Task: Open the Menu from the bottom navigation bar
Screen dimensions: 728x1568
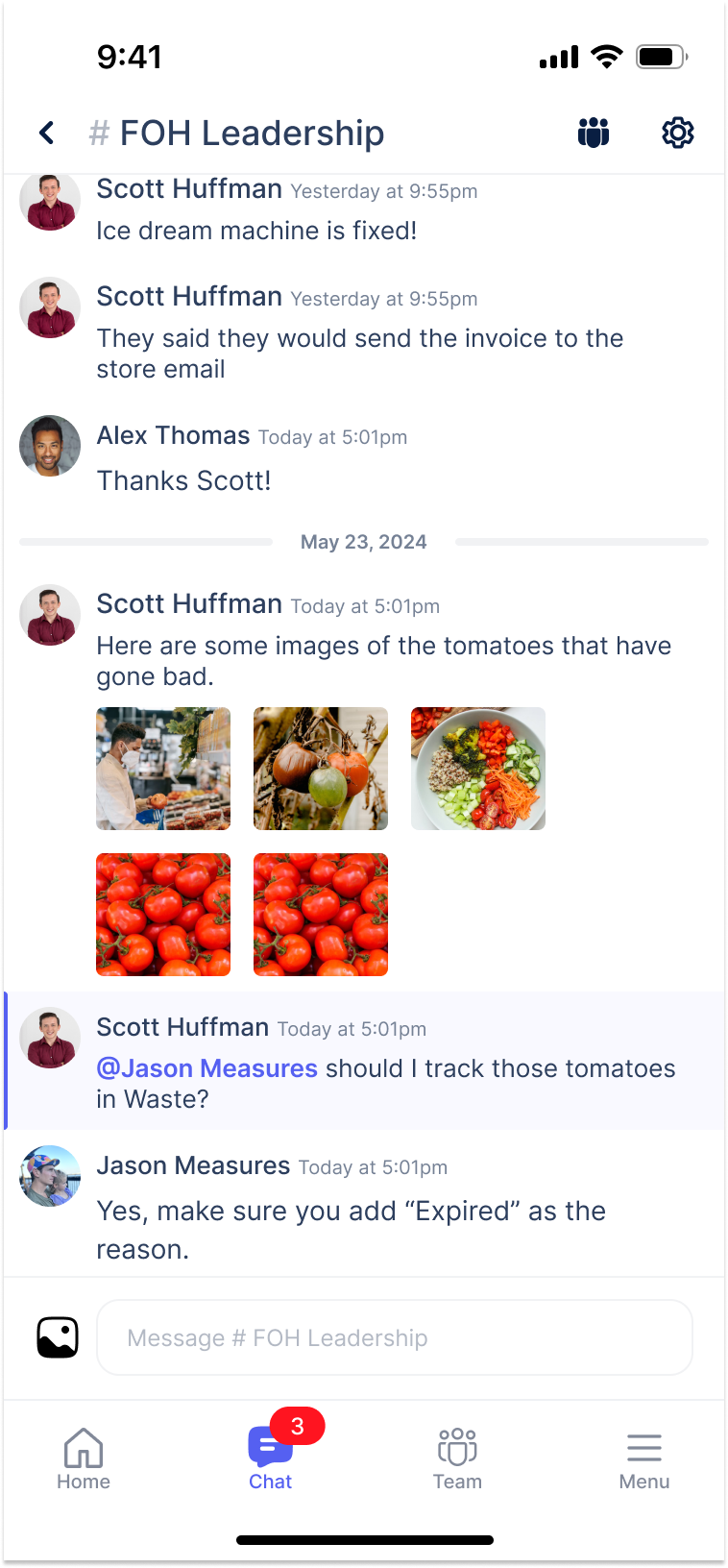Action: [644, 1456]
